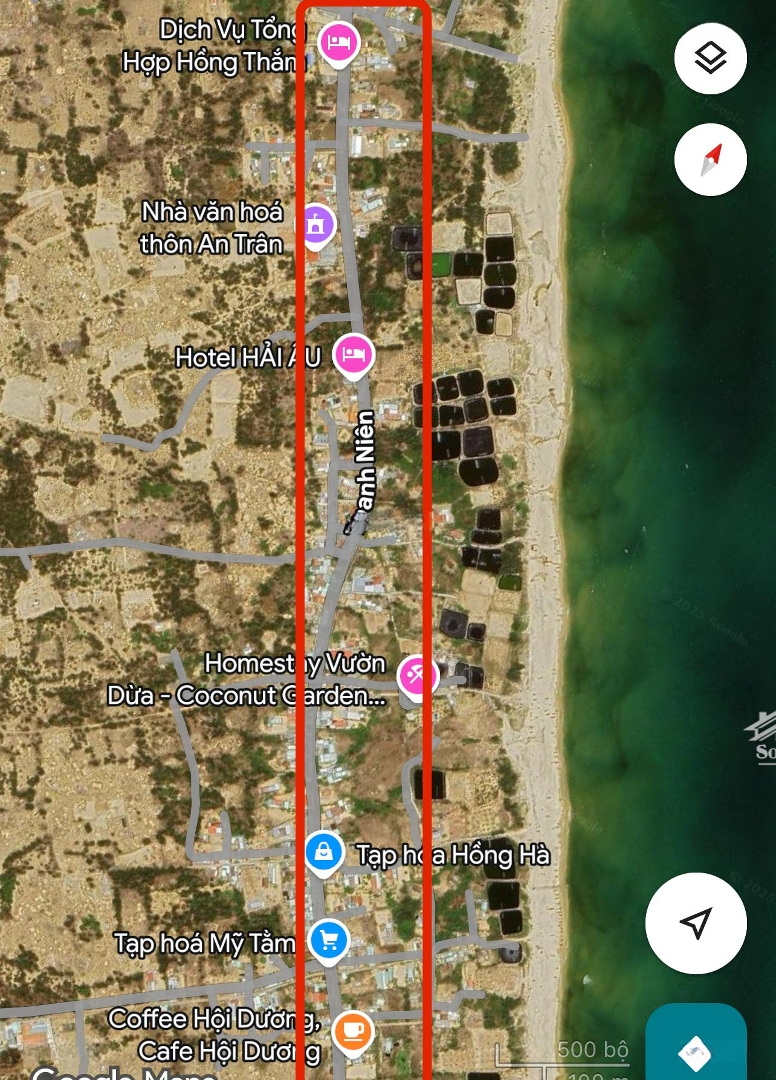
Task: Open the Homestay Vườn Dừa Coconut Garden pin
Action: coord(417,676)
